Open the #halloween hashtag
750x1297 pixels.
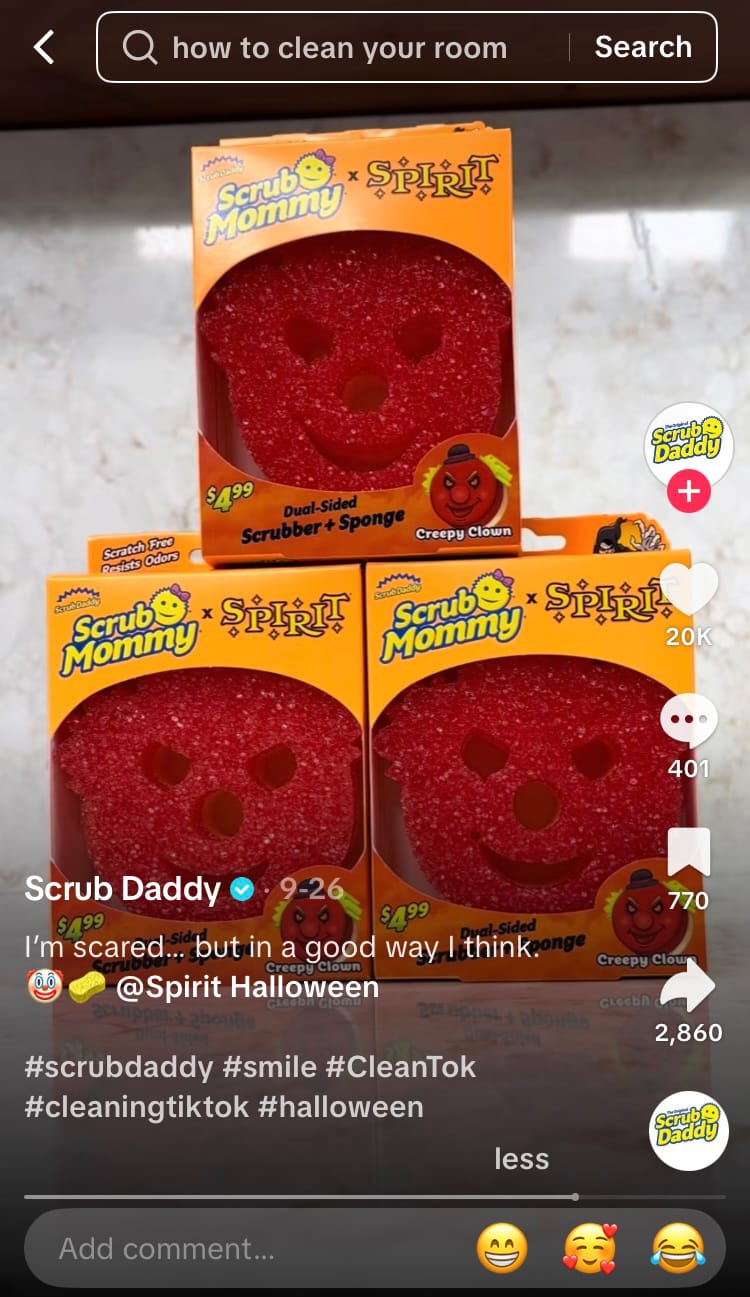pos(340,1107)
